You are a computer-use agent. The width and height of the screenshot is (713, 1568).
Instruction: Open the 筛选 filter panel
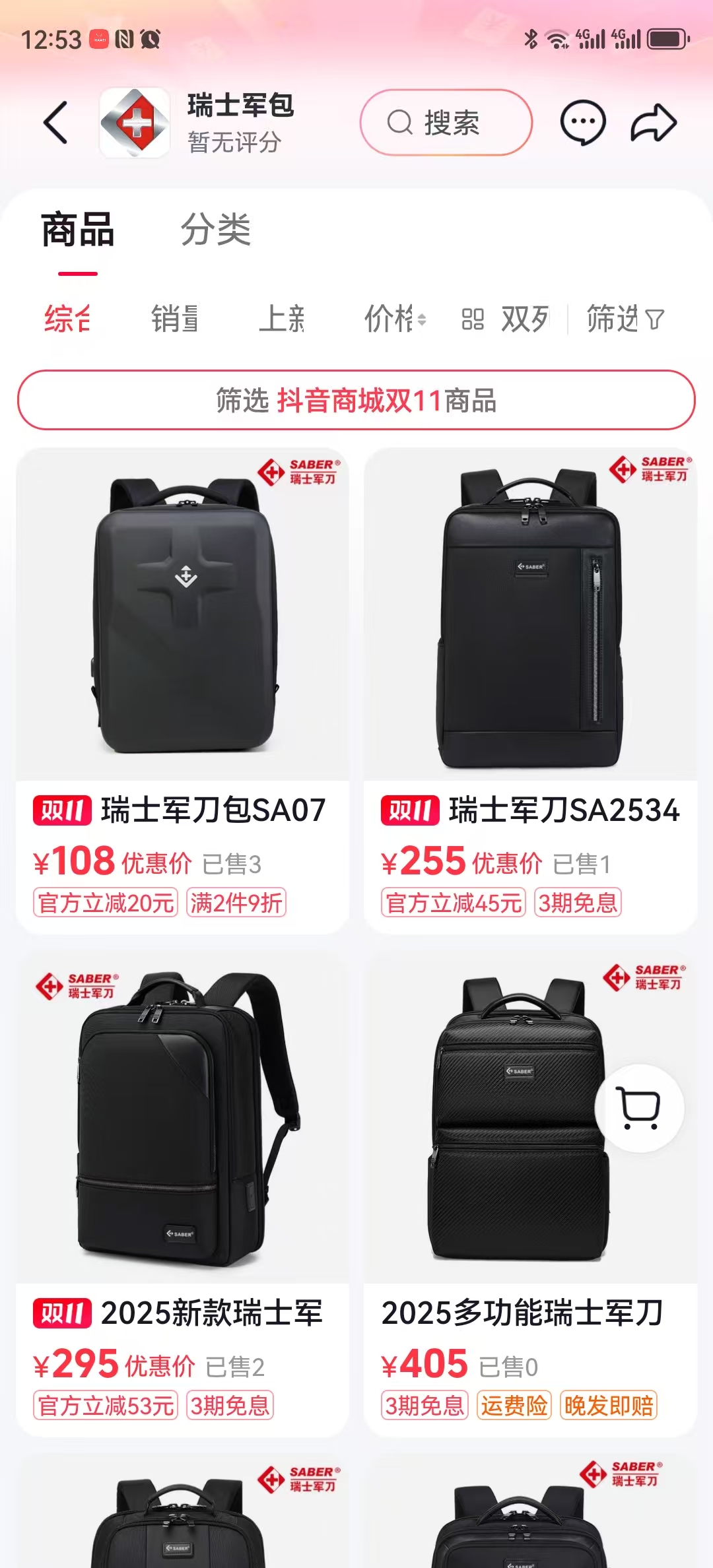625,319
